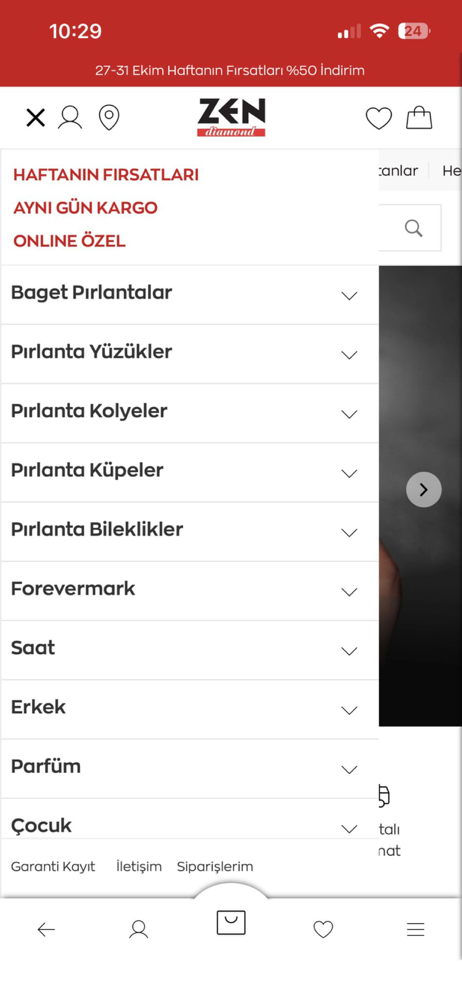Open Siparişlerim link
Image resolution: width=462 pixels, height=1000 pixels.
215,867
